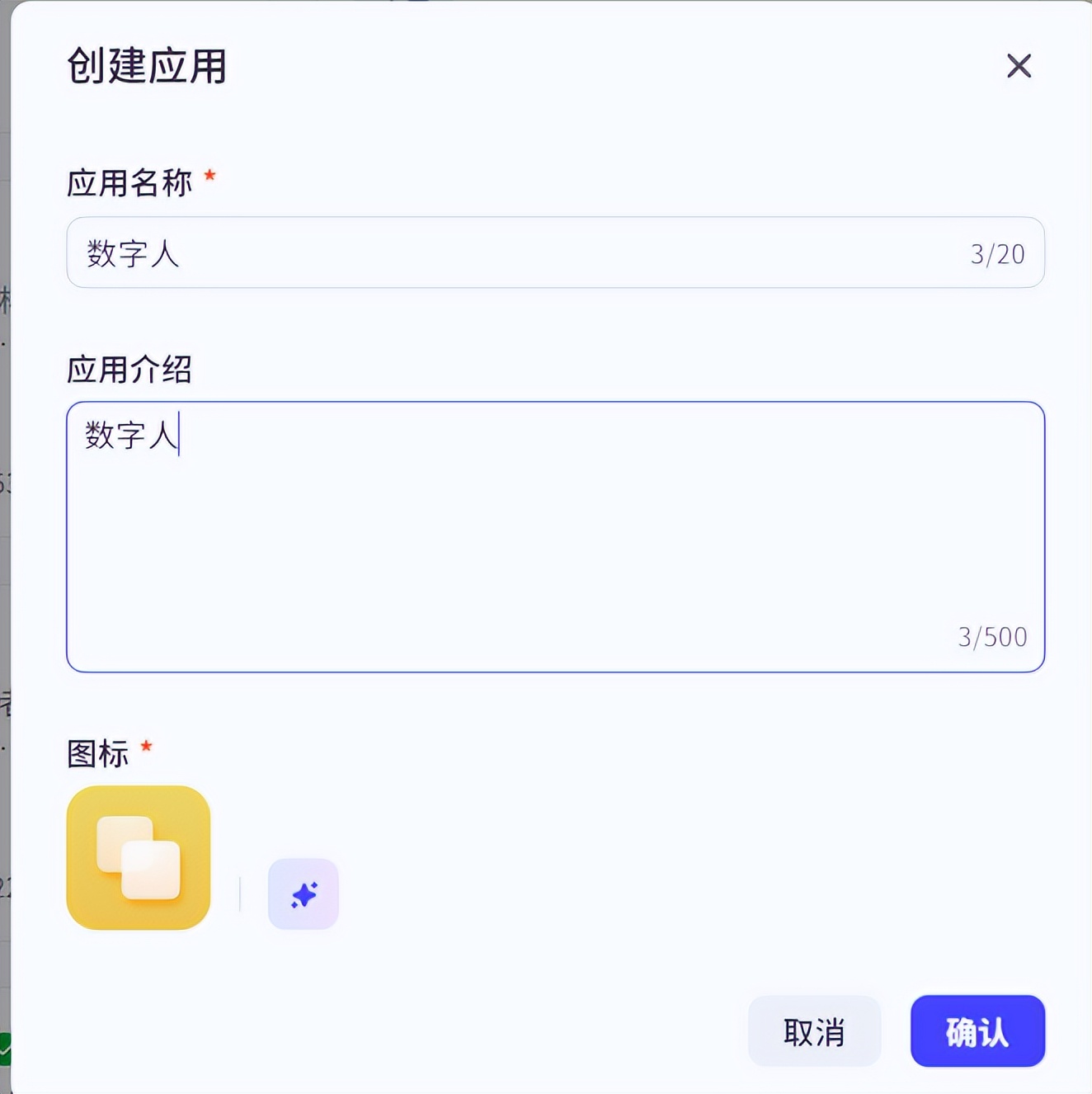Click the magic-wand generate icon beside the app icon
1092x1094 pixels.
point(303,894)
